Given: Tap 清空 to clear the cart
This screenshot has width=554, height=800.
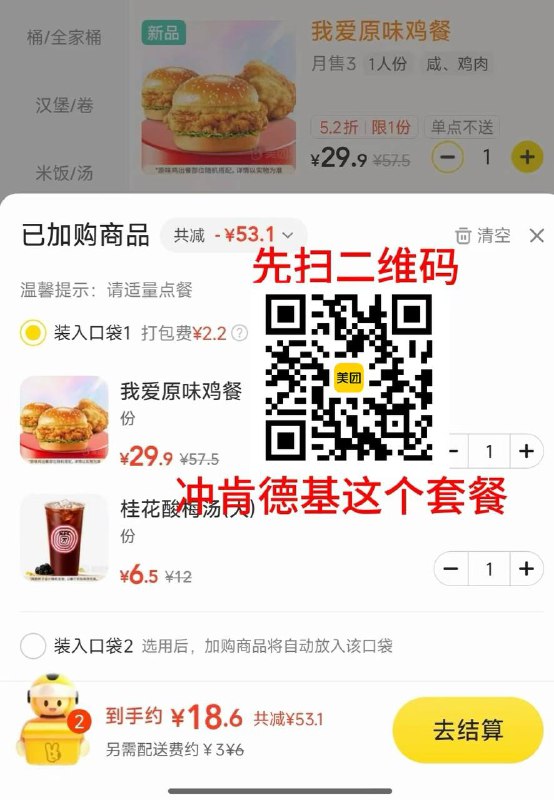Looking at the screenshot, I should pos(482,236).
